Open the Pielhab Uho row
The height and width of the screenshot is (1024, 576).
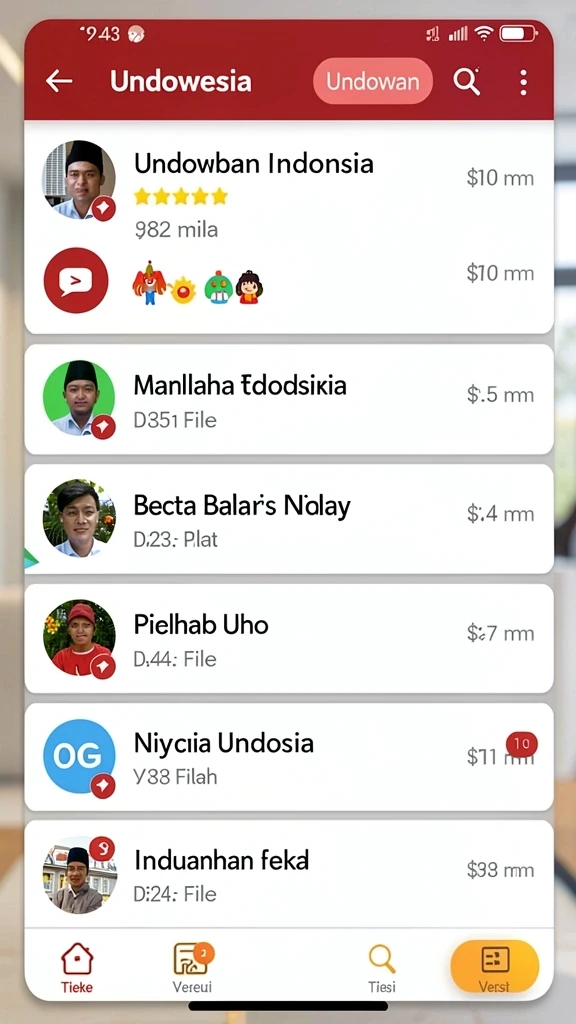(289, 638)
